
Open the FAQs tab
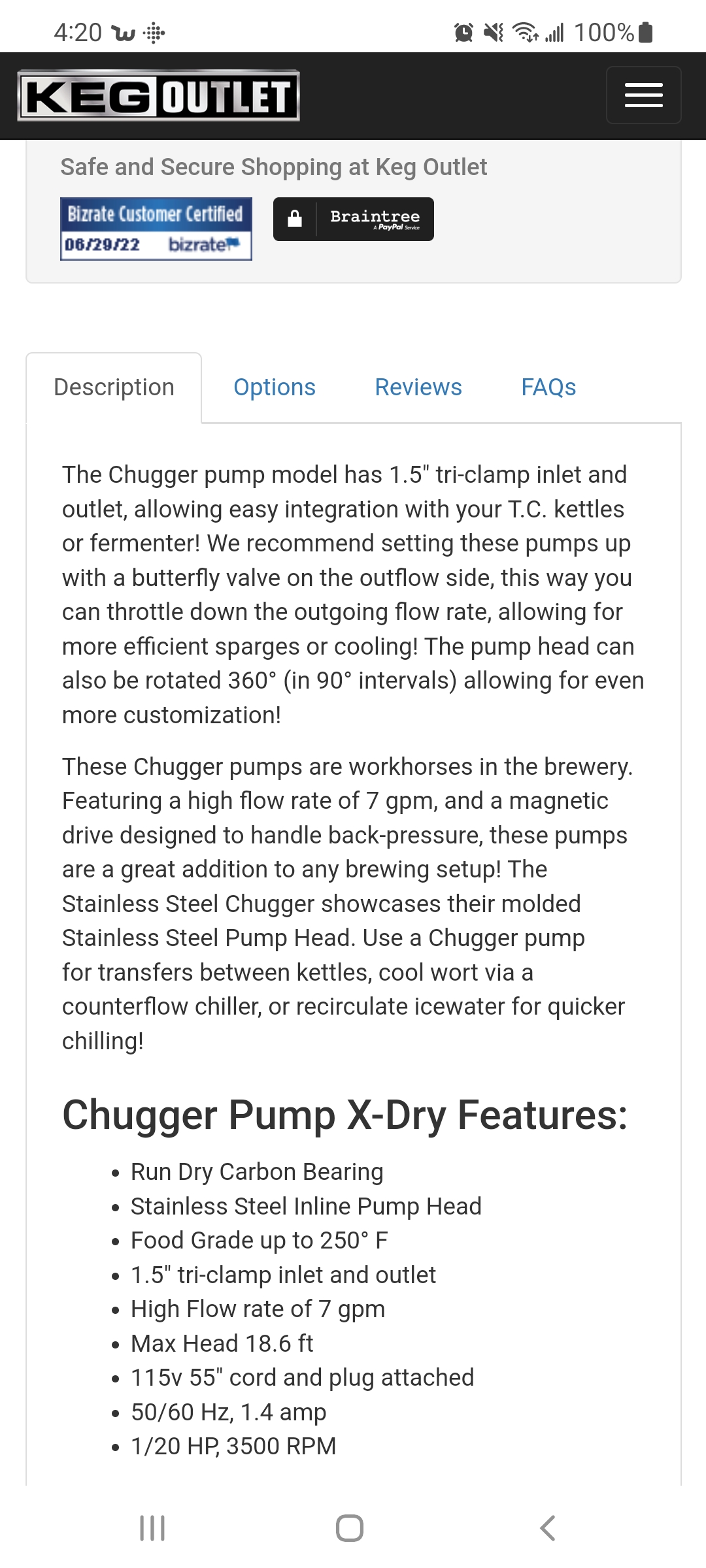click(548, 387)
